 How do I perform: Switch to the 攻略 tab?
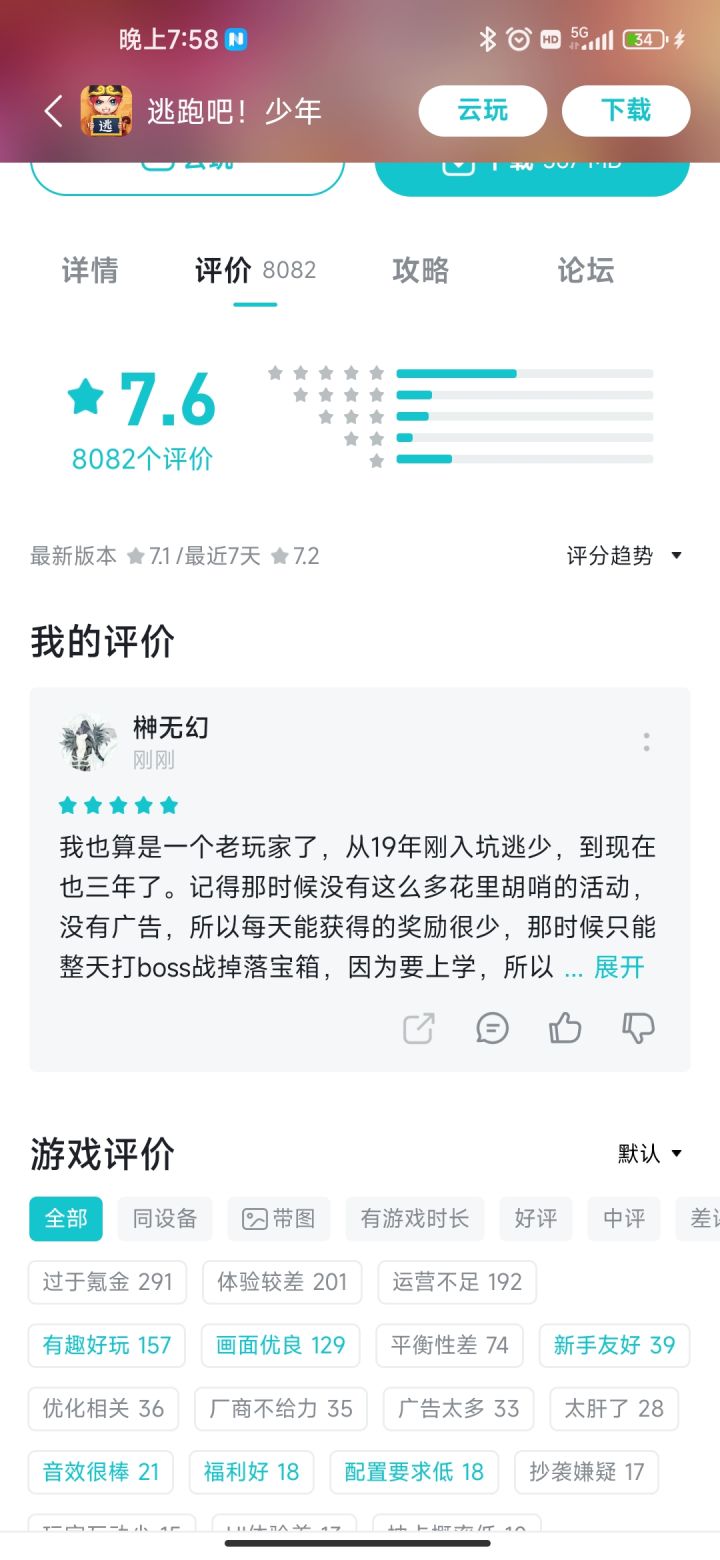(421, 270)
